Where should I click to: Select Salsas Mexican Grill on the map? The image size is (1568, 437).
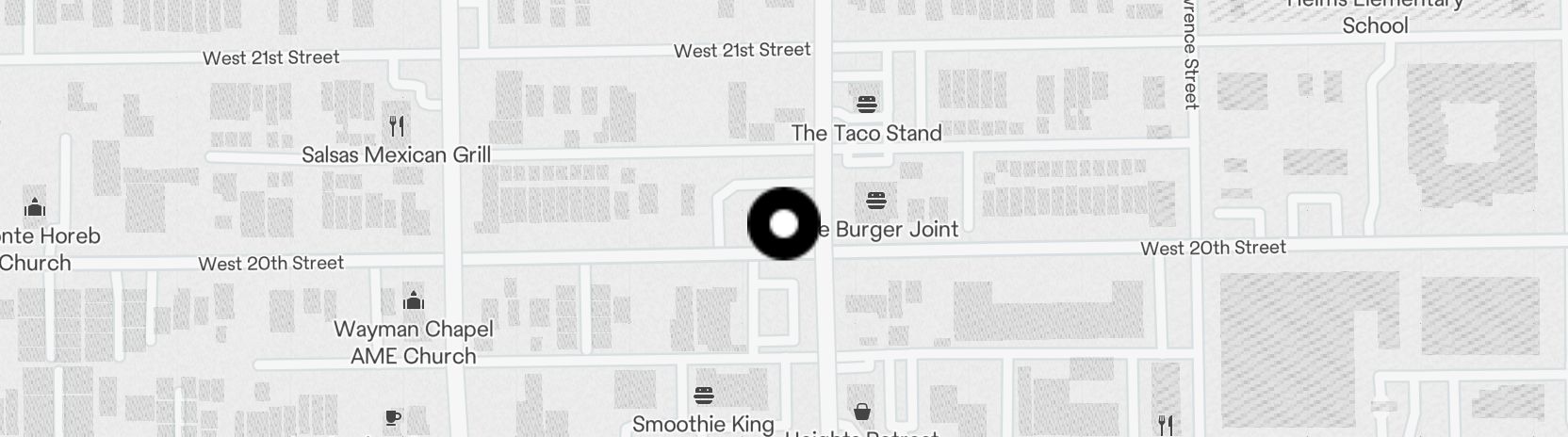click(x=397, y=125)
